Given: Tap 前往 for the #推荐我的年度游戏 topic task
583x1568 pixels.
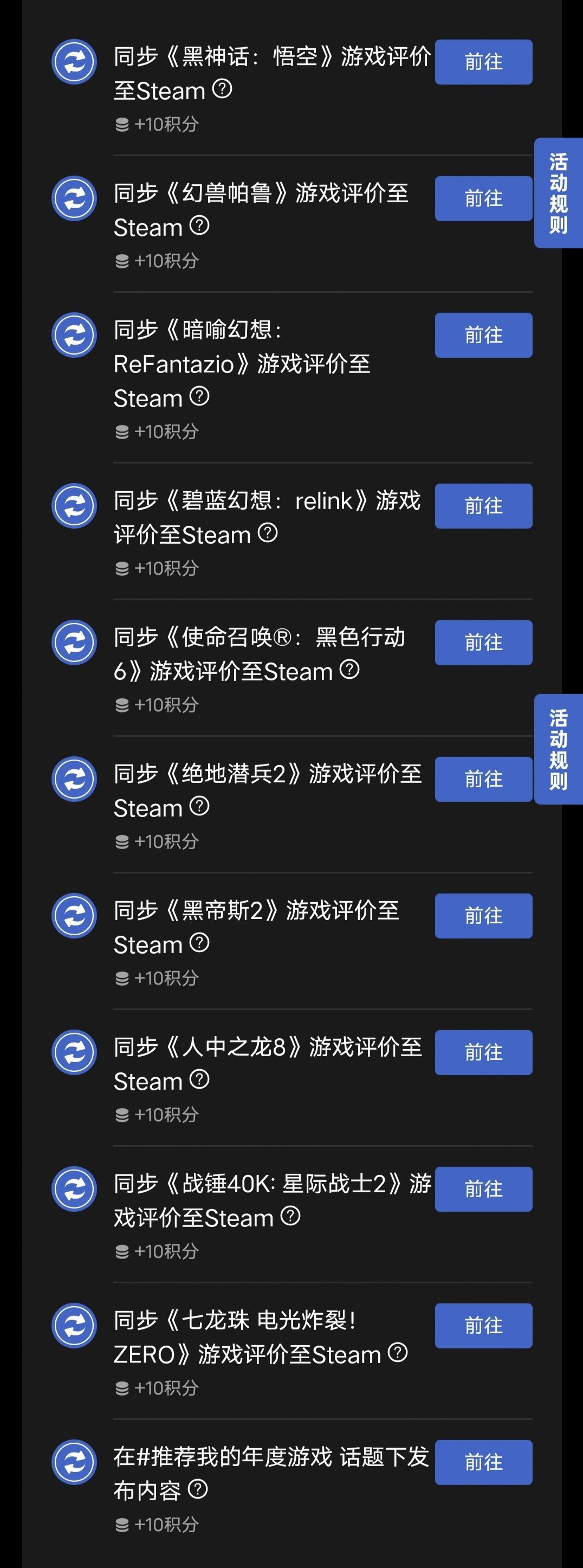Looking at the screenshot, I should [x=483, y=1463].
